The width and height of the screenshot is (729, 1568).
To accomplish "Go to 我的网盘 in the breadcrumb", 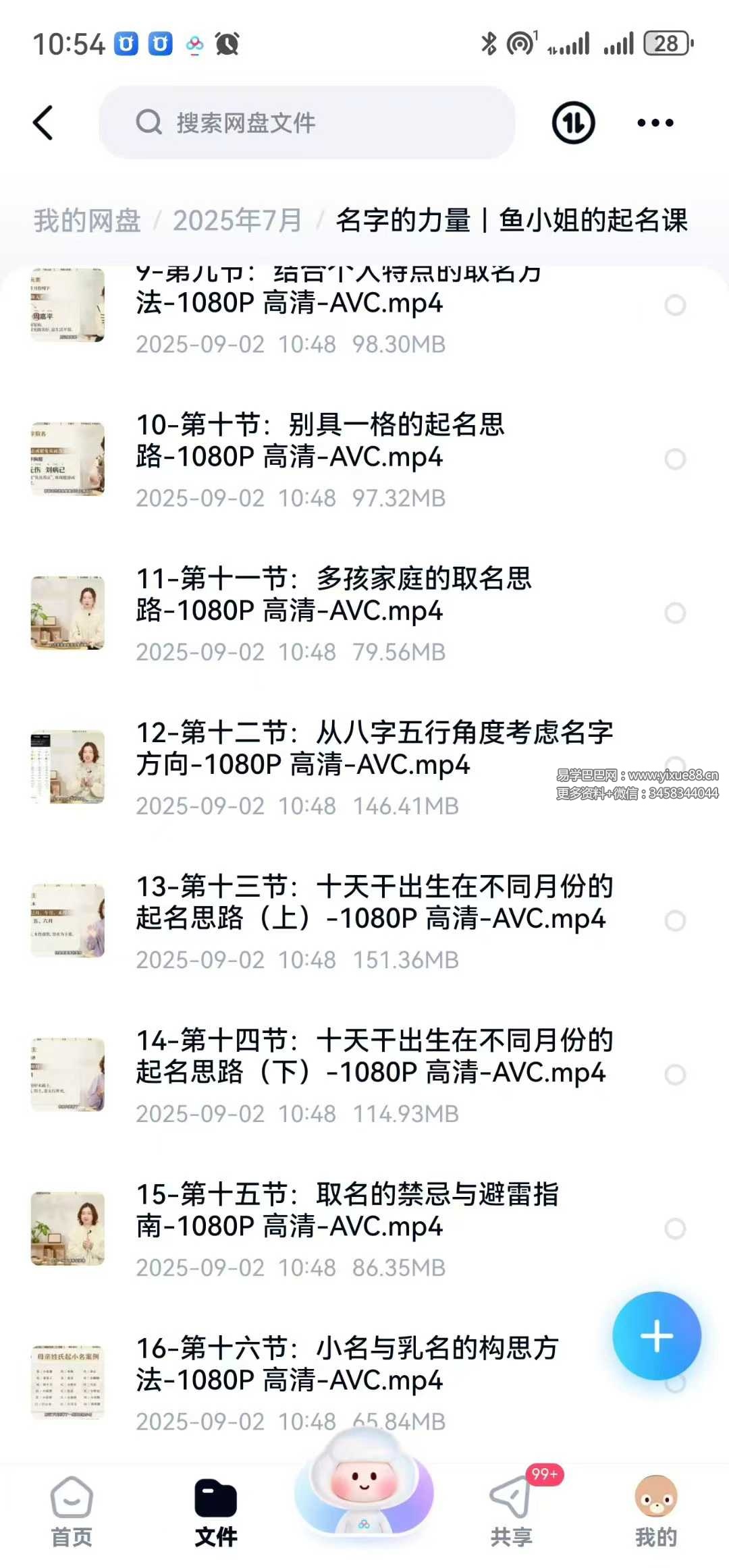I will pos(87,221).
